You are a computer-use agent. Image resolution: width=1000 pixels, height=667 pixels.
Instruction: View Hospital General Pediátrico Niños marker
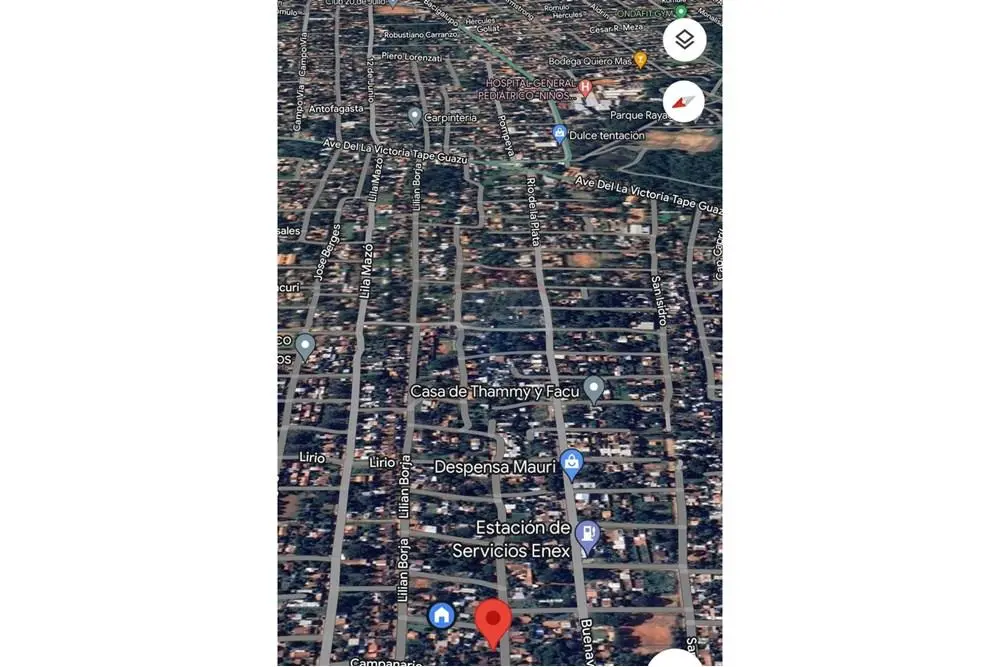click(586, 89)
